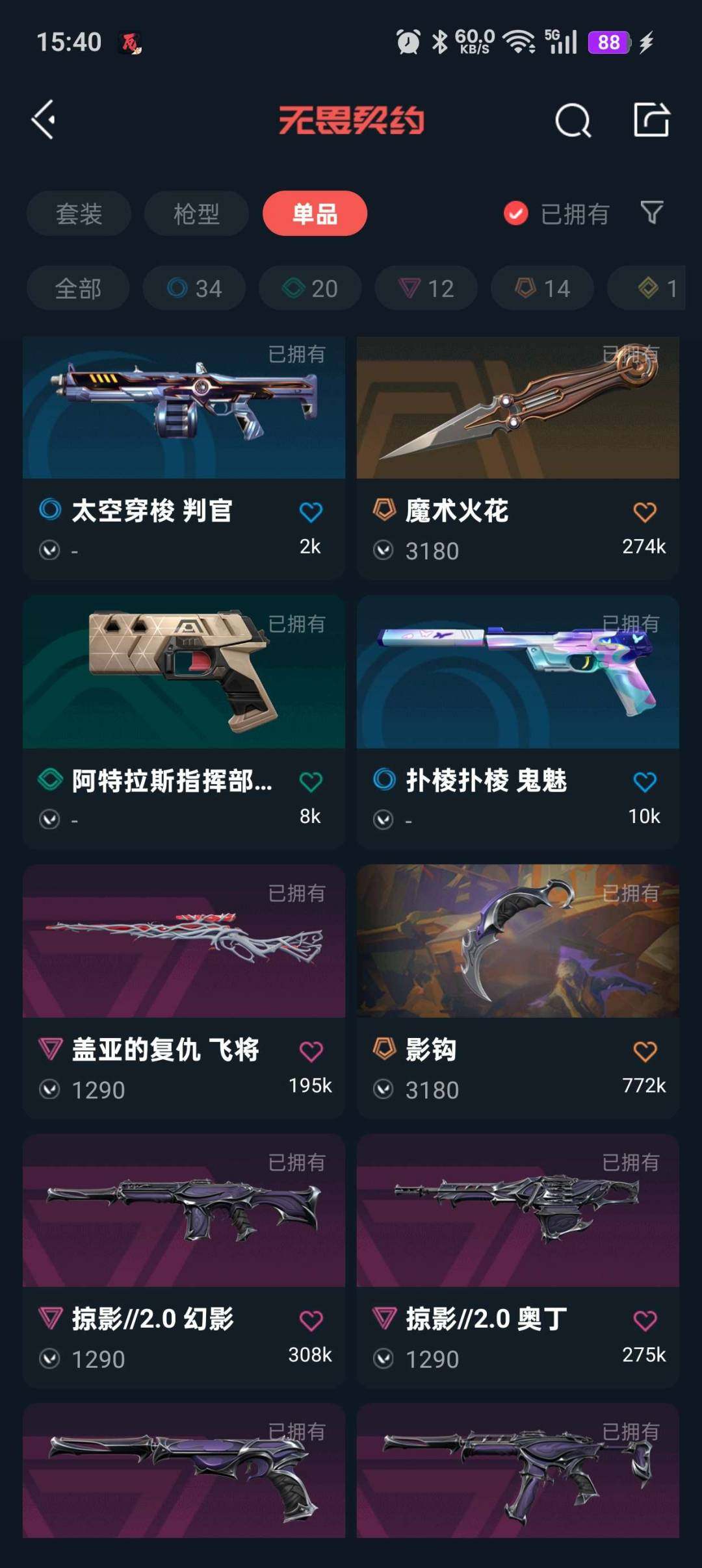Select the 单品 tab
Image resolution: width=702 pixels, height=1568 pixels.
[315, 213]
